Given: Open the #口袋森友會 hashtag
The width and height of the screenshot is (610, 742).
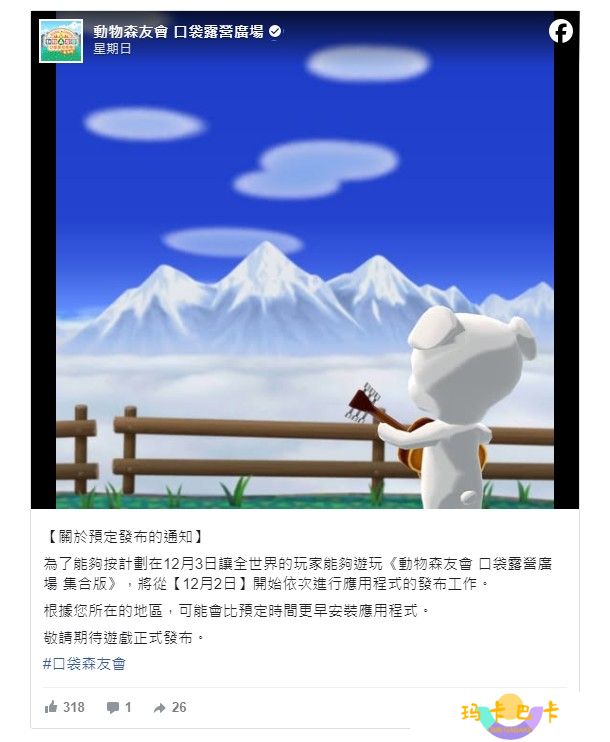Looking at the screenshot, I should click(x=84, y=663).
